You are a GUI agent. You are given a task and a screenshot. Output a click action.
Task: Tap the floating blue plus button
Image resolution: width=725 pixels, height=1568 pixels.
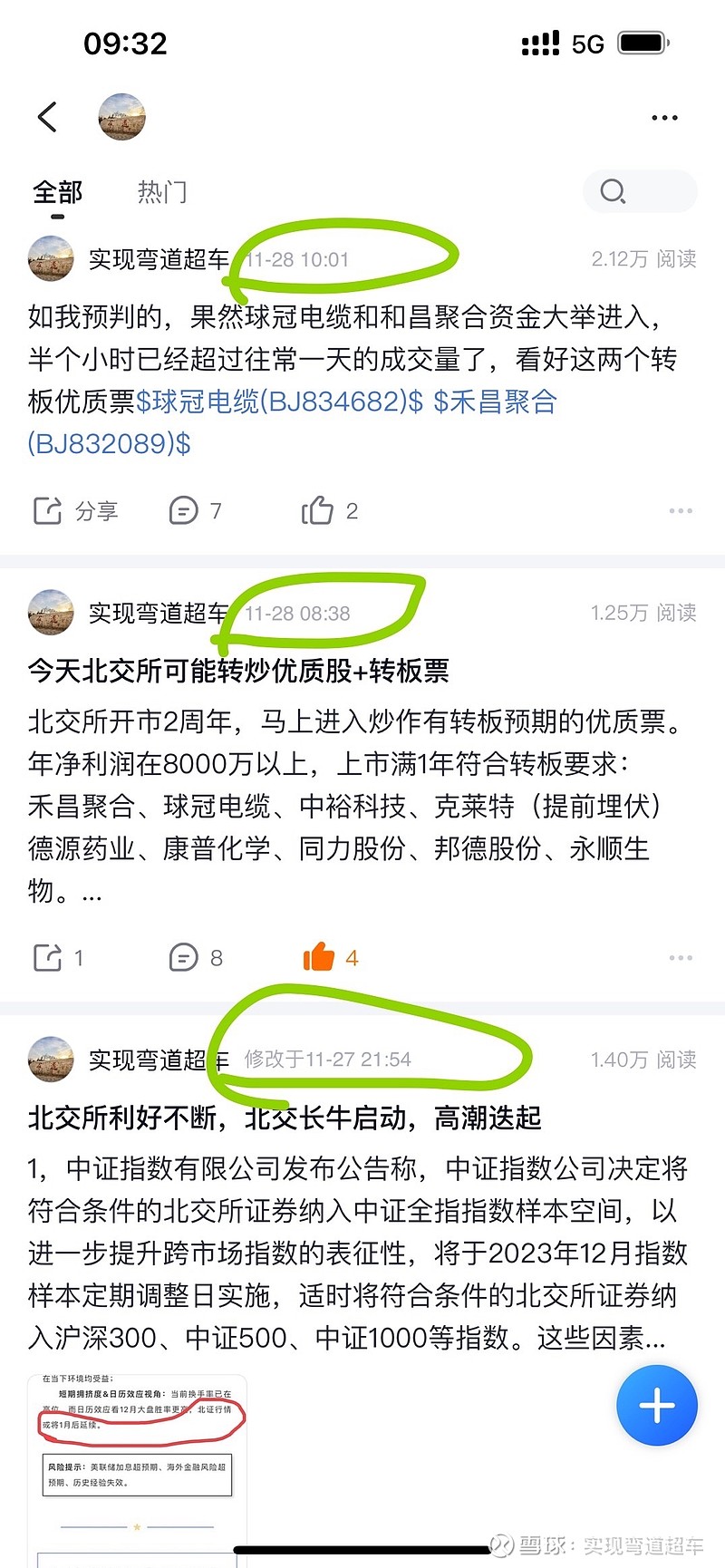[656, 1405]
